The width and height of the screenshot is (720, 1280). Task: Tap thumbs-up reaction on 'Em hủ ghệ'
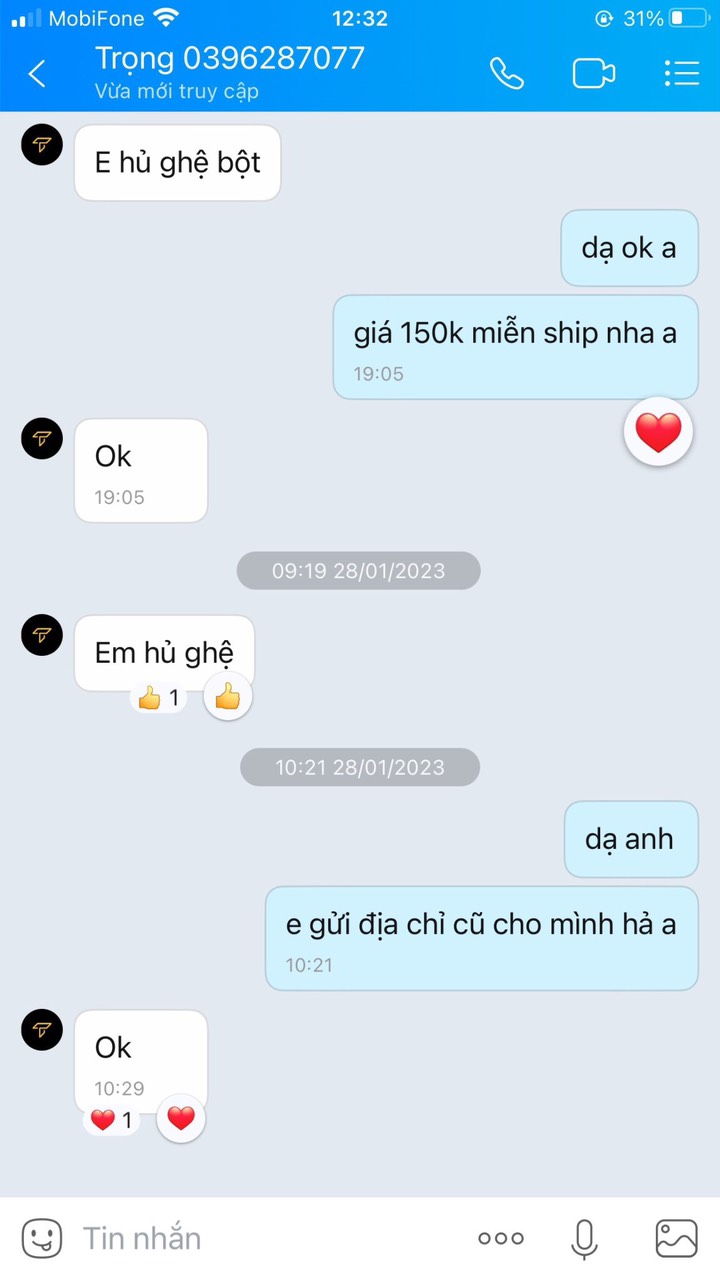click(x=228, y=696)
